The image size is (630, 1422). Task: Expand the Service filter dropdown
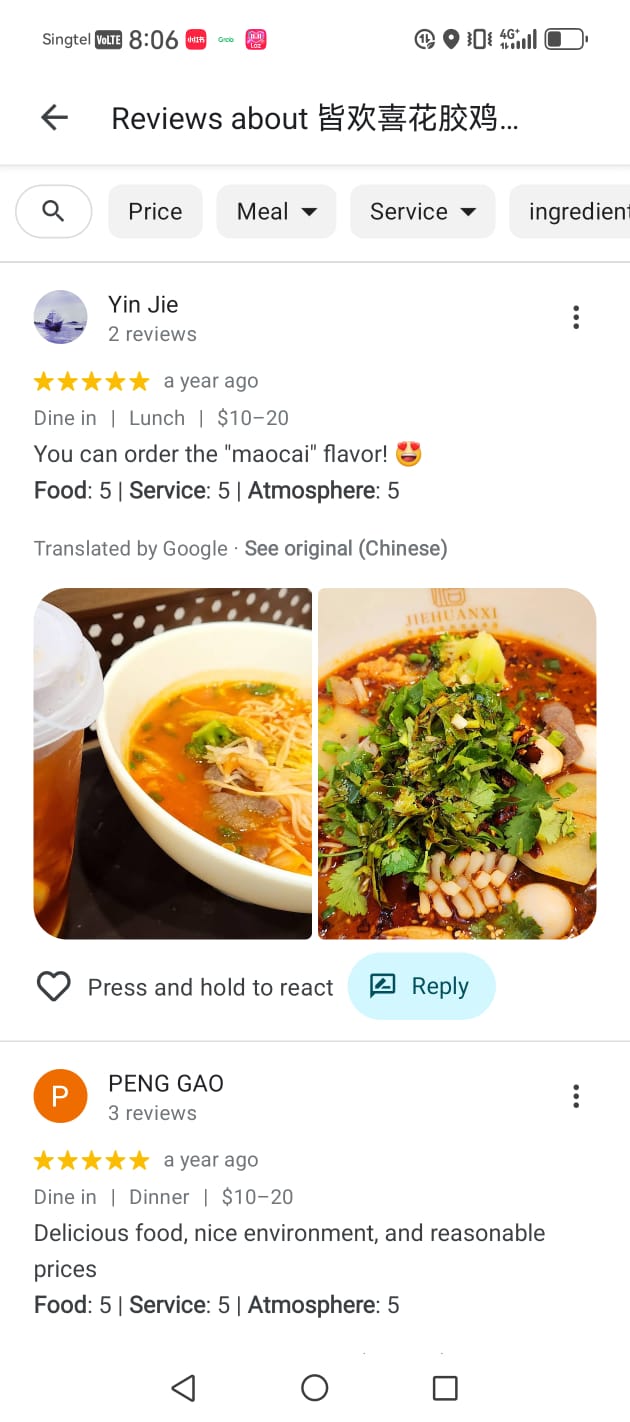(x=422, y=211)
